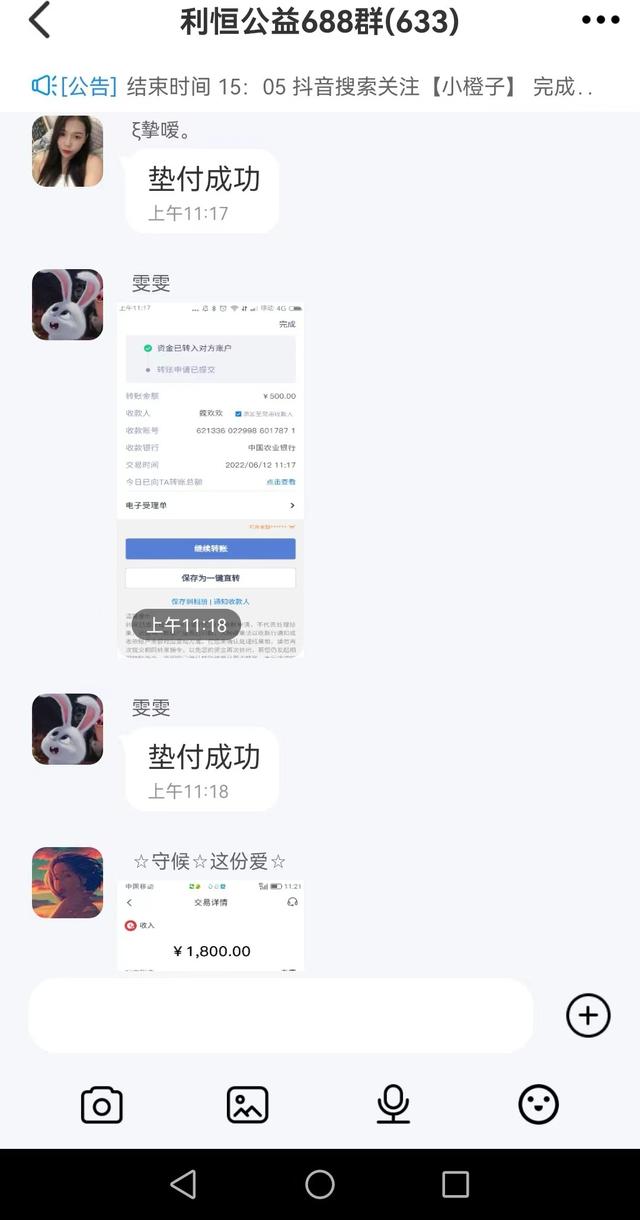Open the transfer screenshot sent by 雯雯
640x1220 pixels.
coord(210,480)
